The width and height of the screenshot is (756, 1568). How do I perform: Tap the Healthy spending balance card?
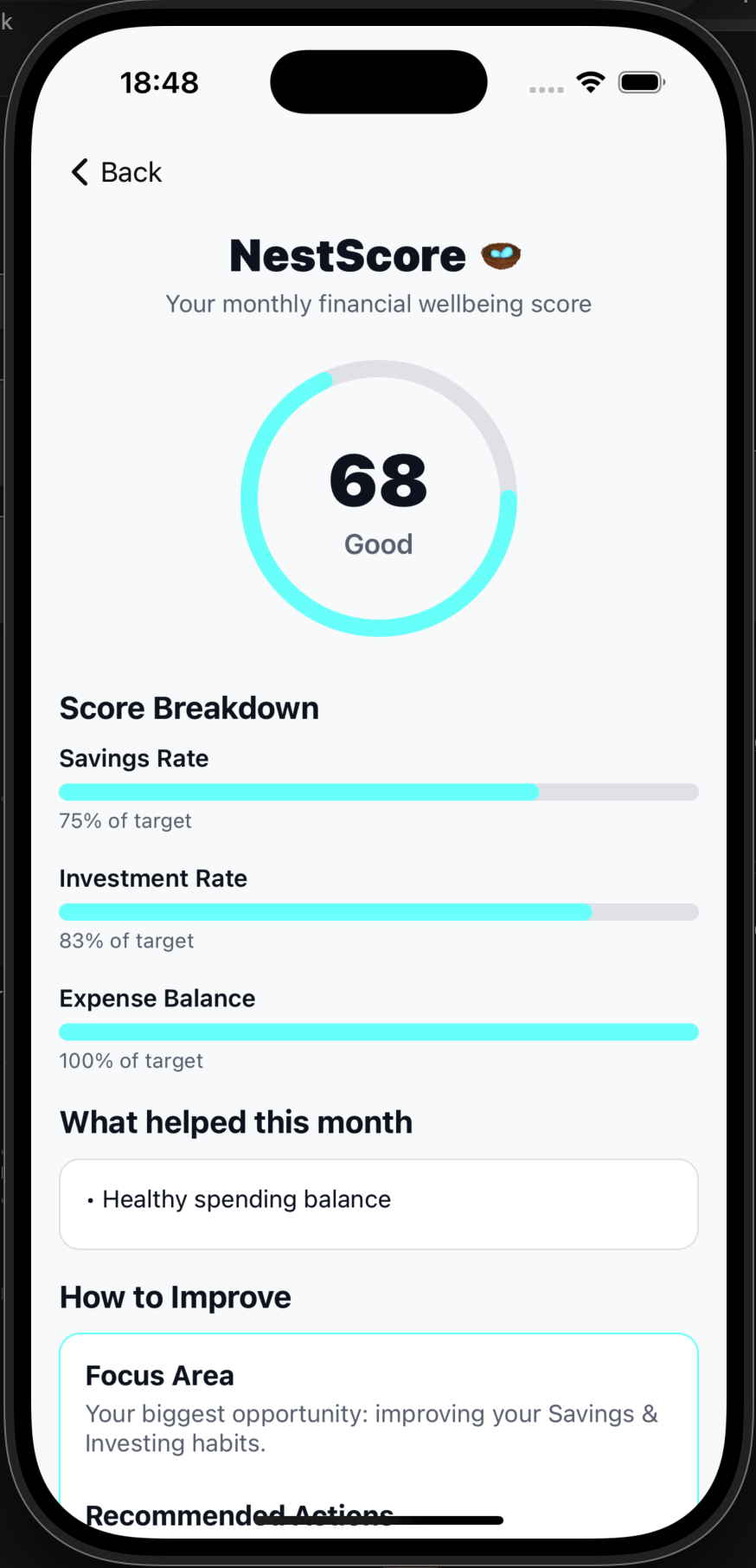pos(378,1203)
